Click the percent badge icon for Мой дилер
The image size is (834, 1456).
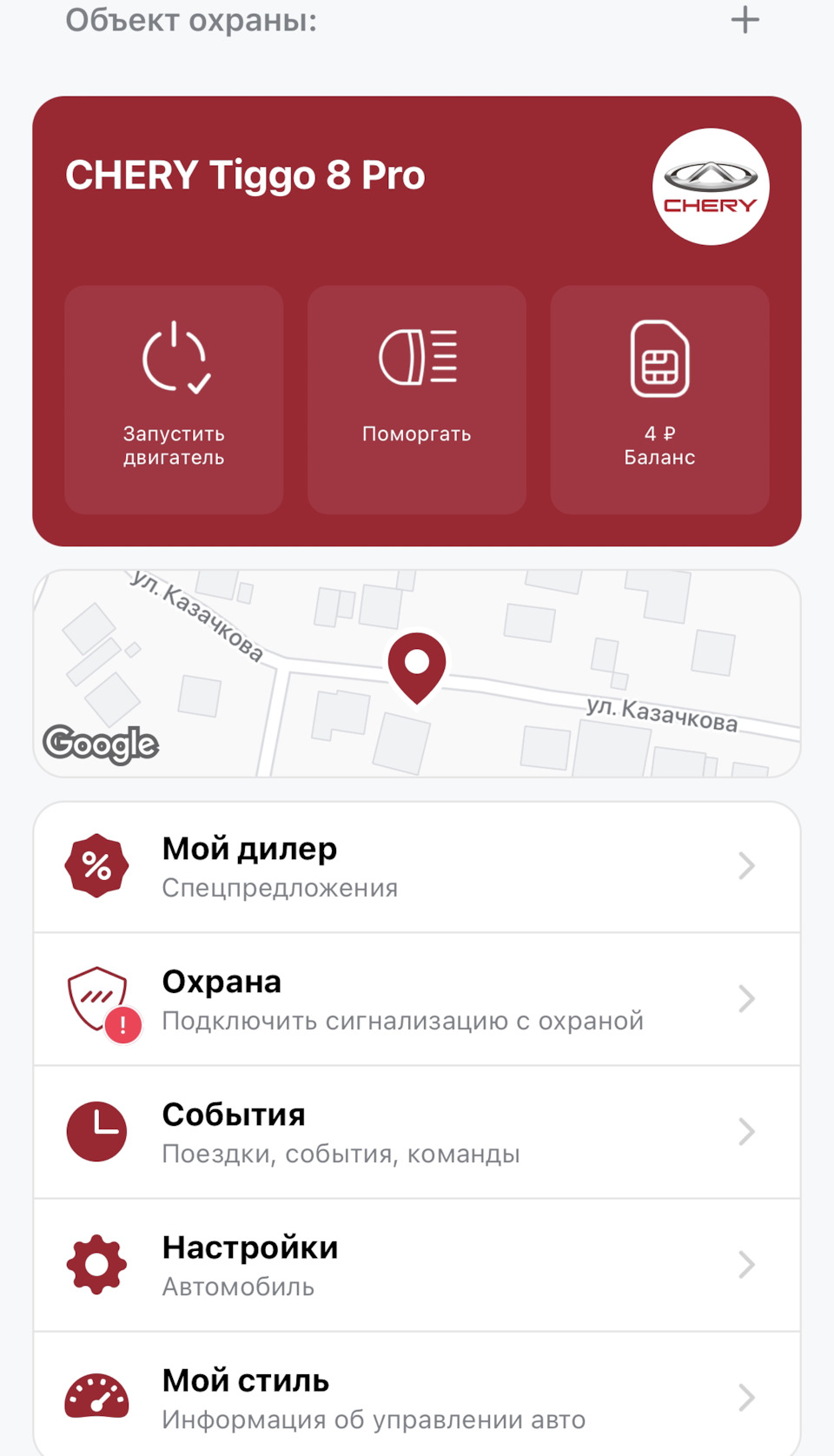click(96, 864)
